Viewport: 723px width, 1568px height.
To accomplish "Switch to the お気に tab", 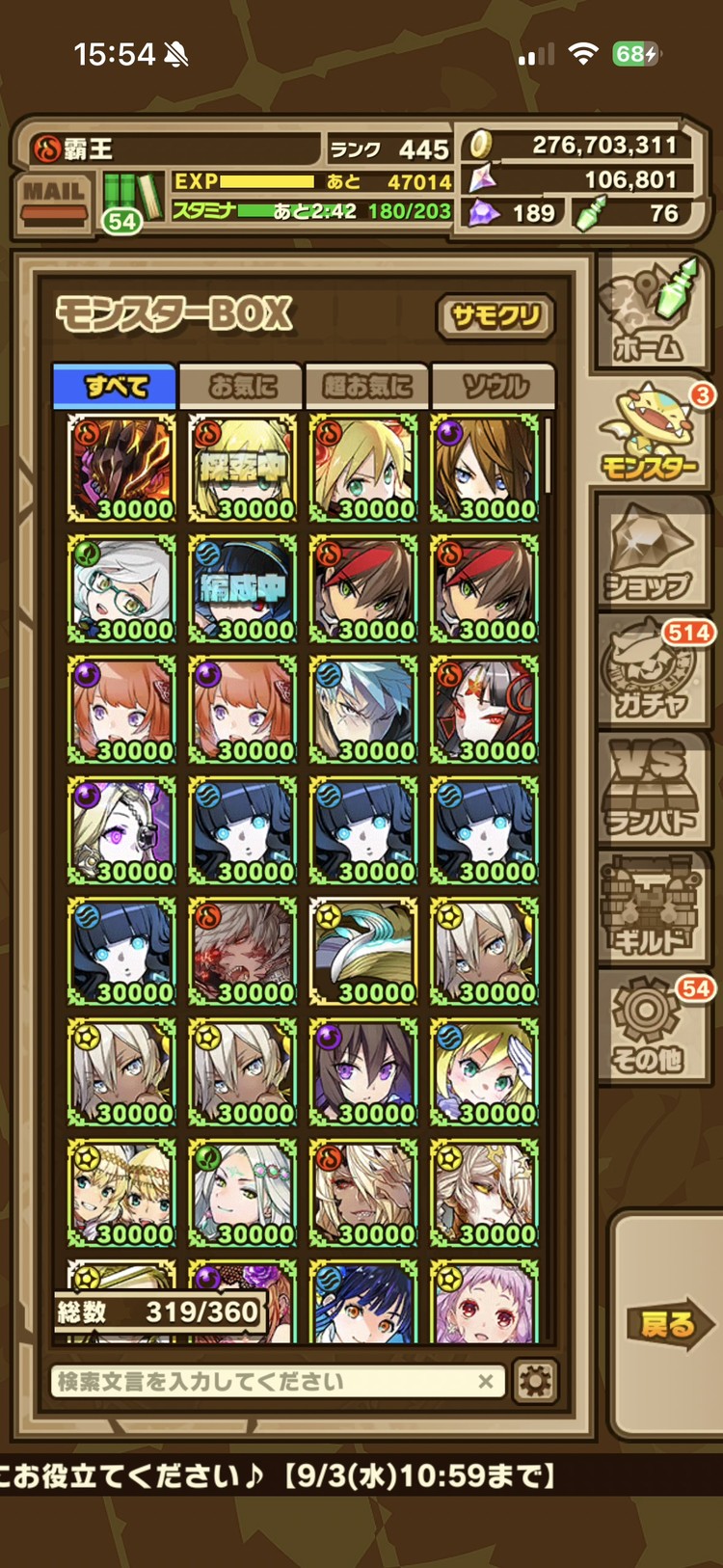I will 242,387.
